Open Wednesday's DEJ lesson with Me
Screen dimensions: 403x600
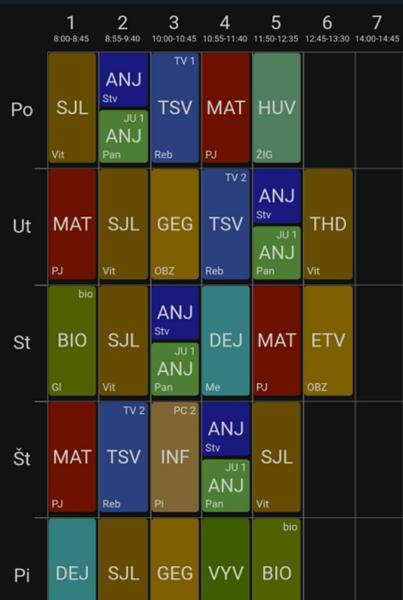point(226,341)
